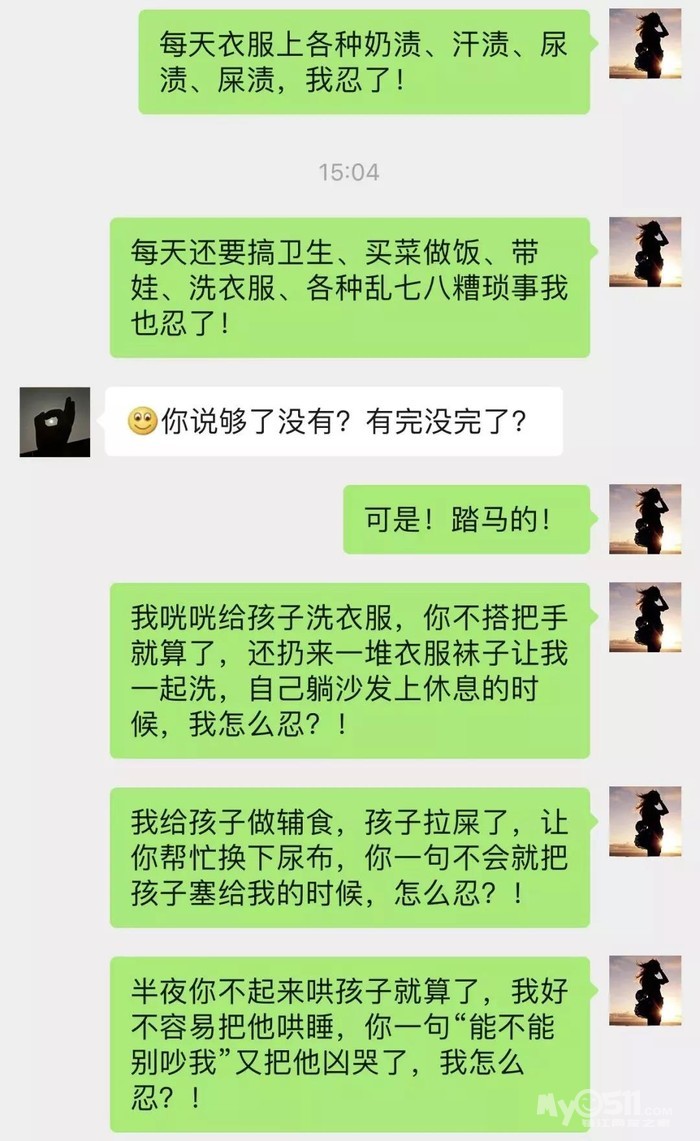Open the profile of the contact asking 你说够了没有
700x1141 pixels.
tap(55, 422)
